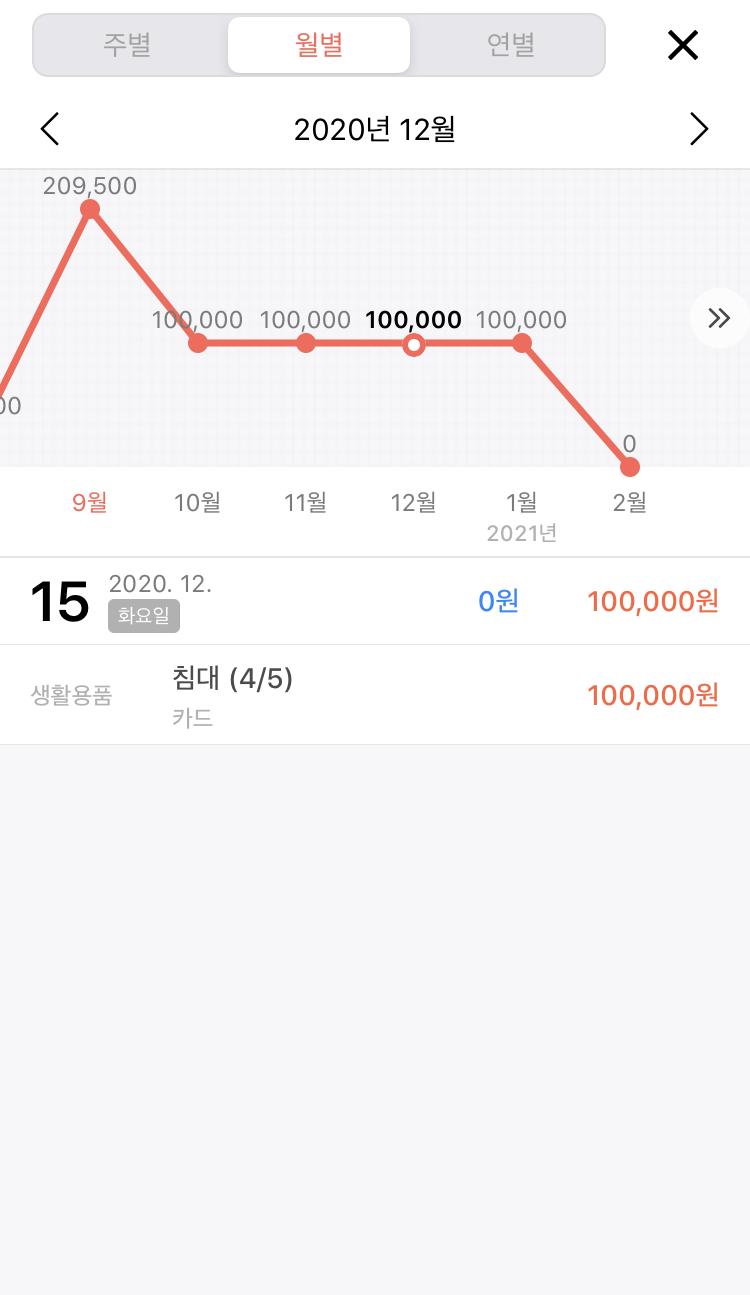Go to the next month
This screenshot has height=1295, width=750.
pos(699,129)
